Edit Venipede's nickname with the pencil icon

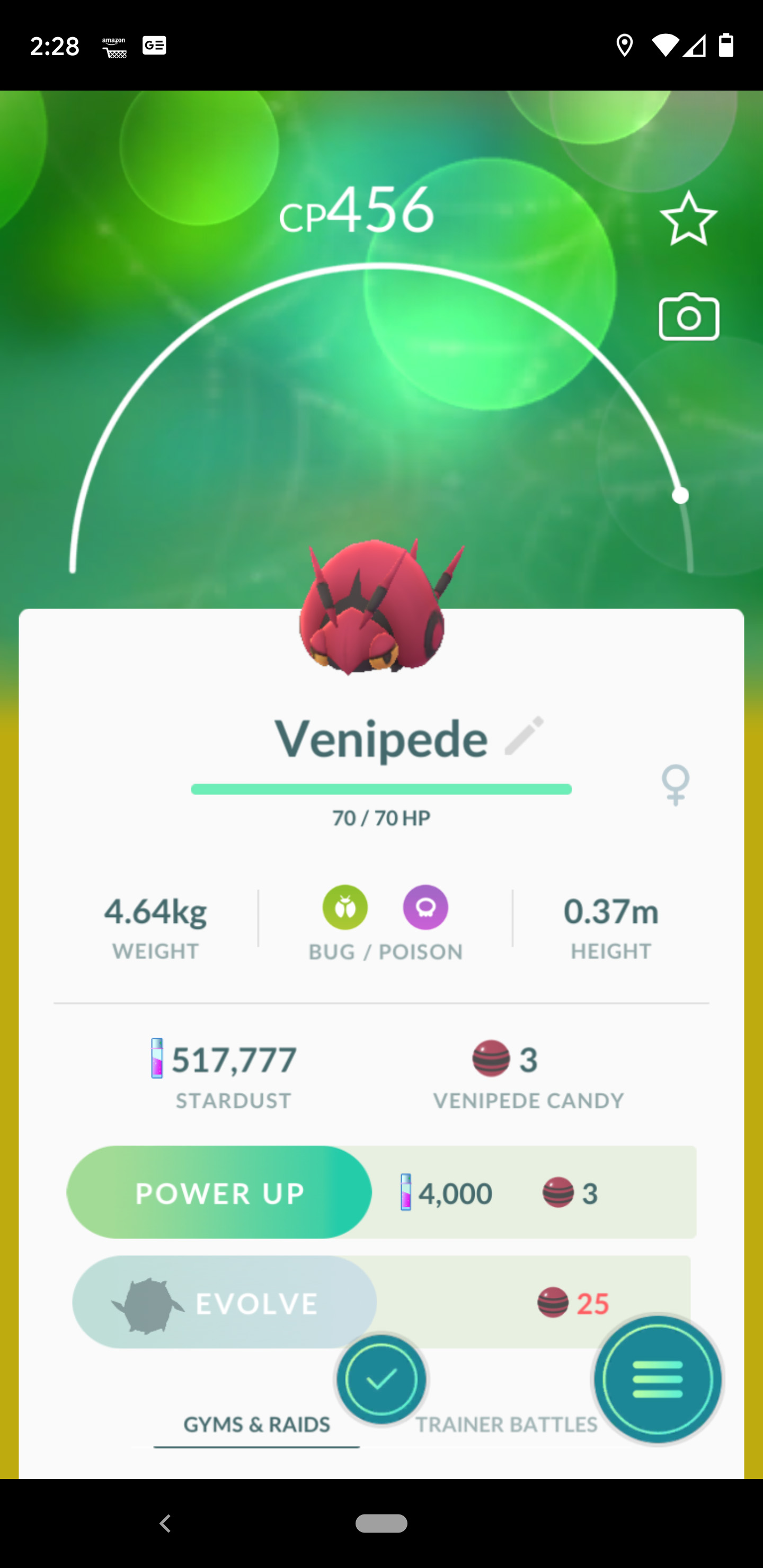coord(524,735)
